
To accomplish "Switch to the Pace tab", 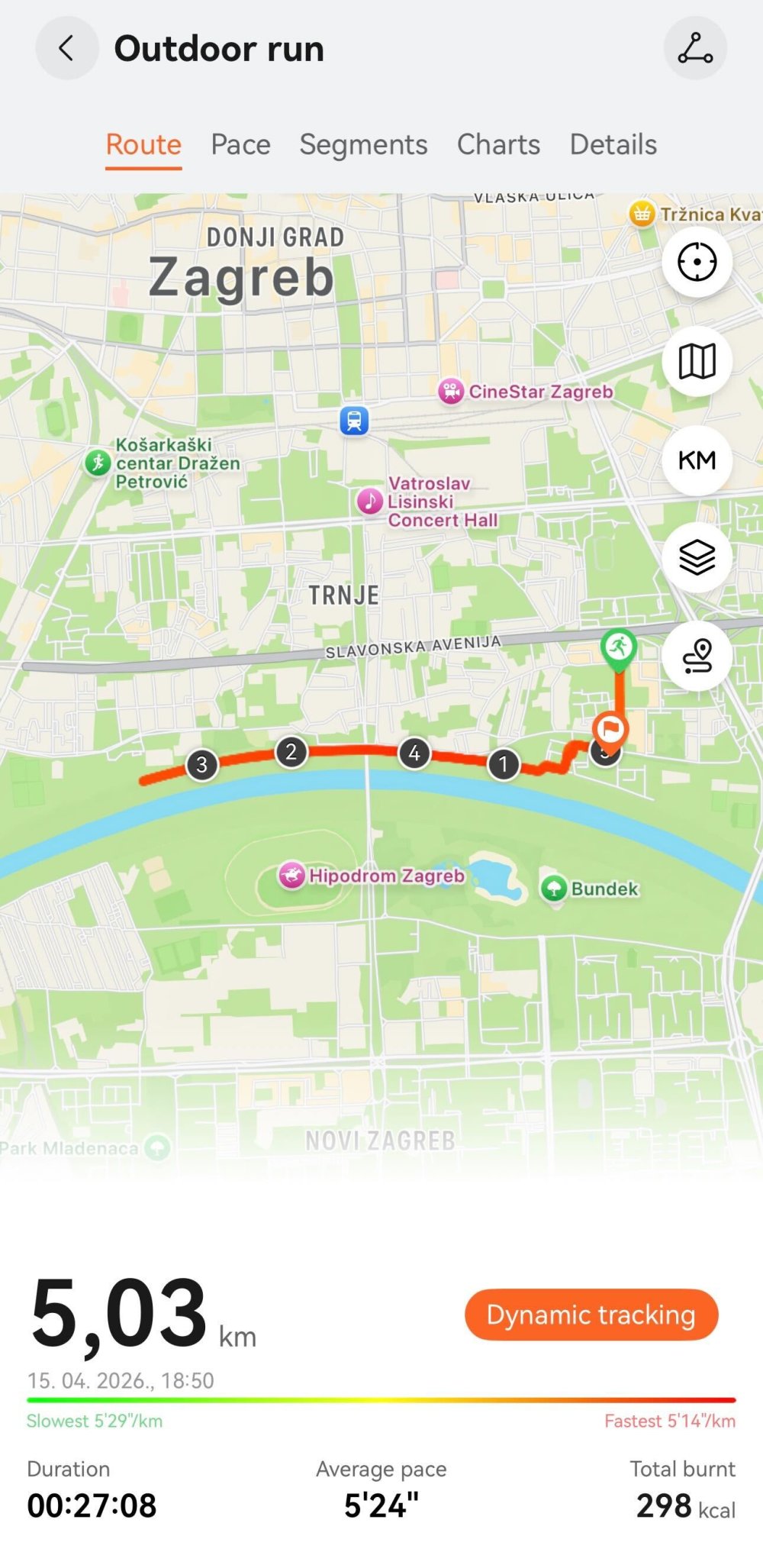I will tap(240, 144).
